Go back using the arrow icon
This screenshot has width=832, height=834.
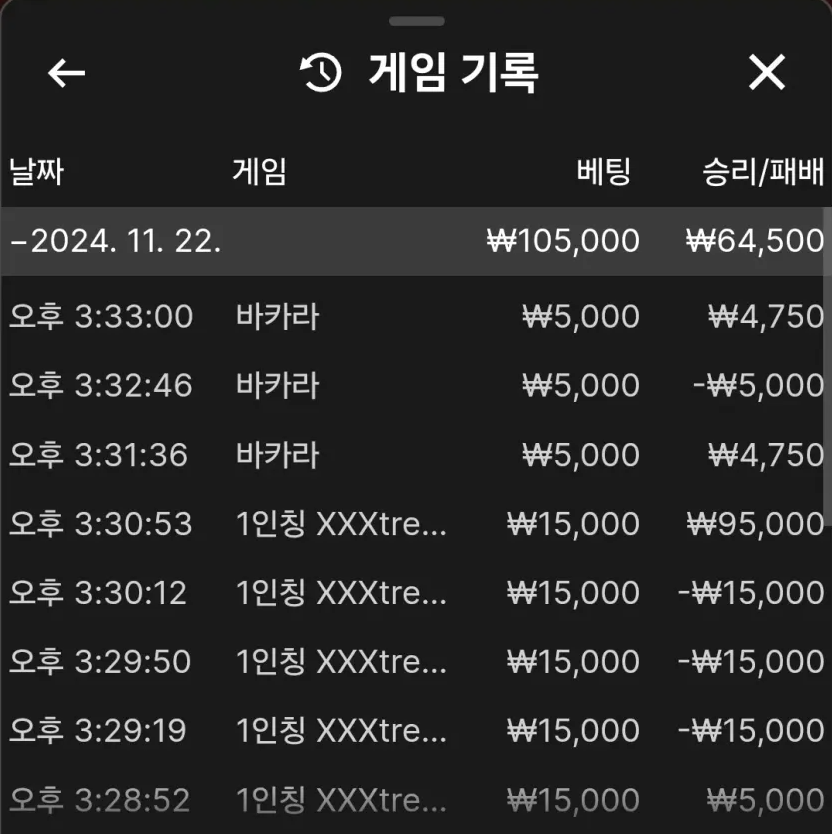(x=67, y=72)
